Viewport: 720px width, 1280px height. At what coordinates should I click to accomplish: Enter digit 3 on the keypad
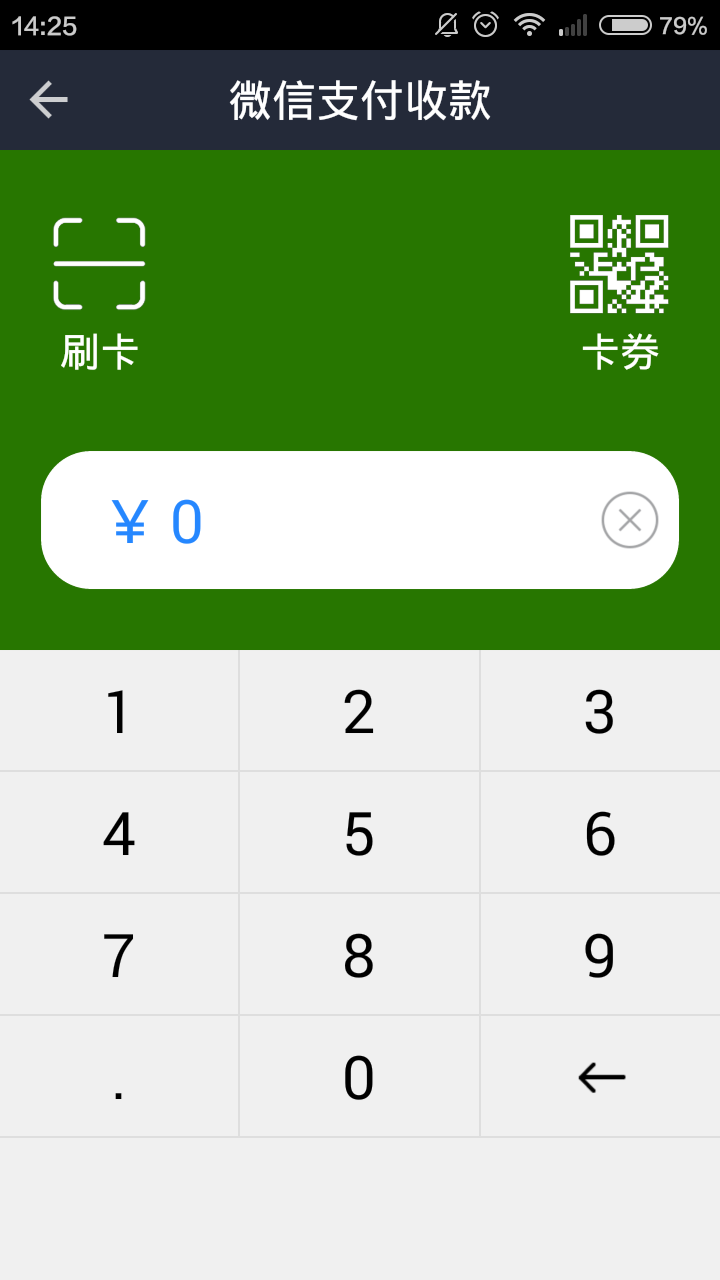coord(600,711)
